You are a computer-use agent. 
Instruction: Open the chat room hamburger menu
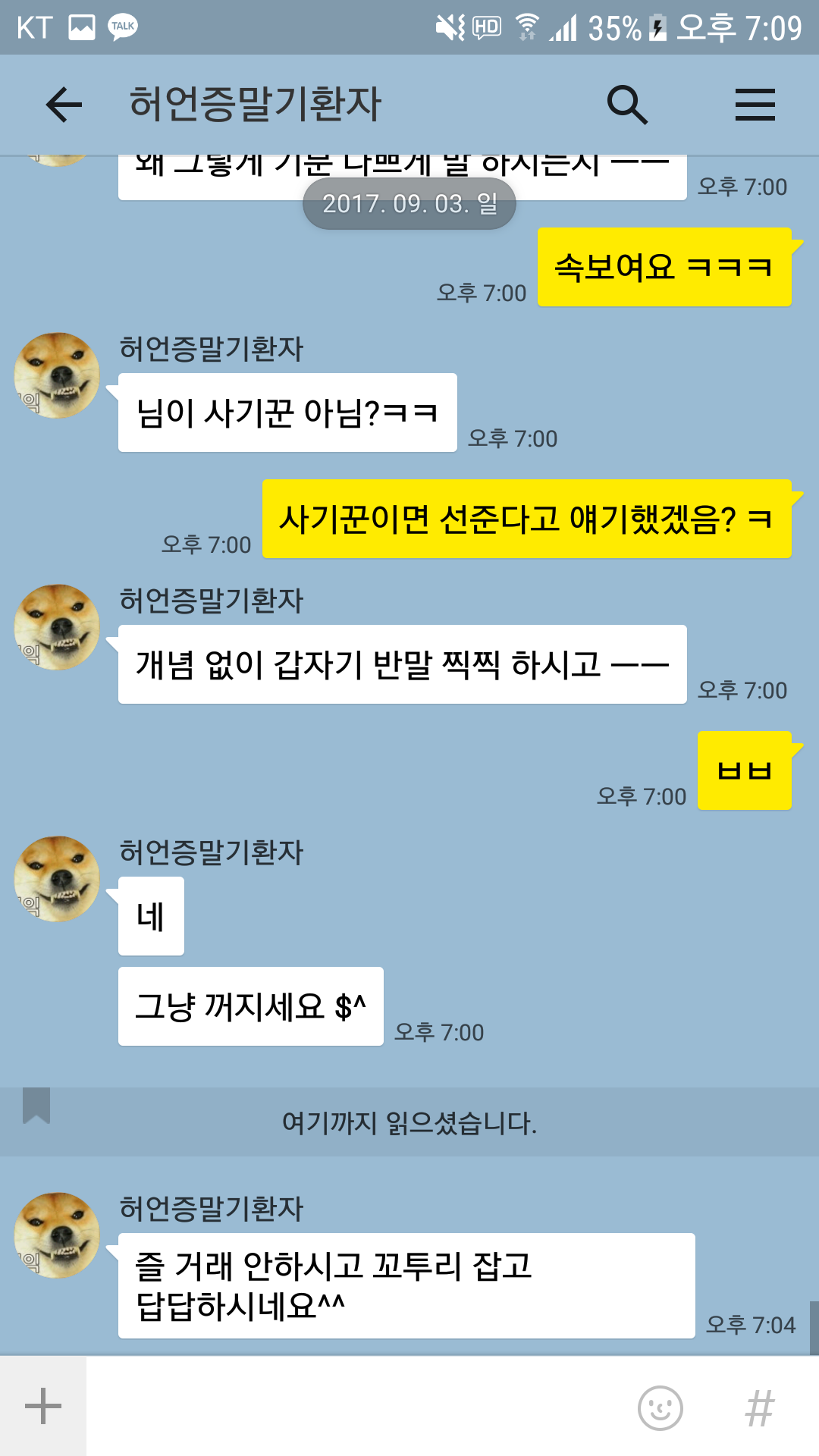coord(755,105)
